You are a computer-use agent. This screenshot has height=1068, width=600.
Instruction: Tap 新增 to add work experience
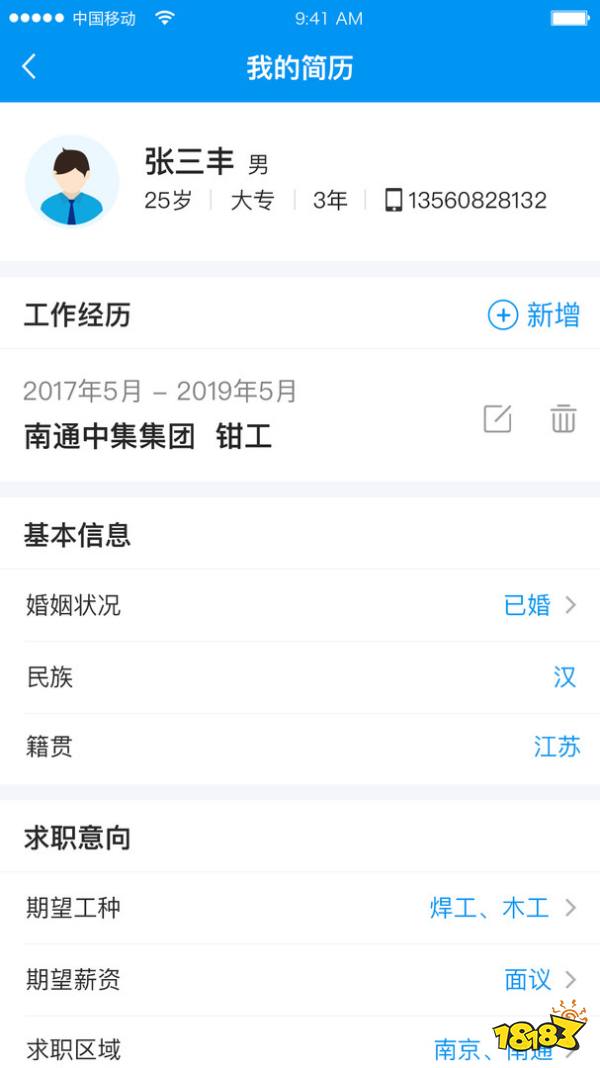tap(533, 315)
